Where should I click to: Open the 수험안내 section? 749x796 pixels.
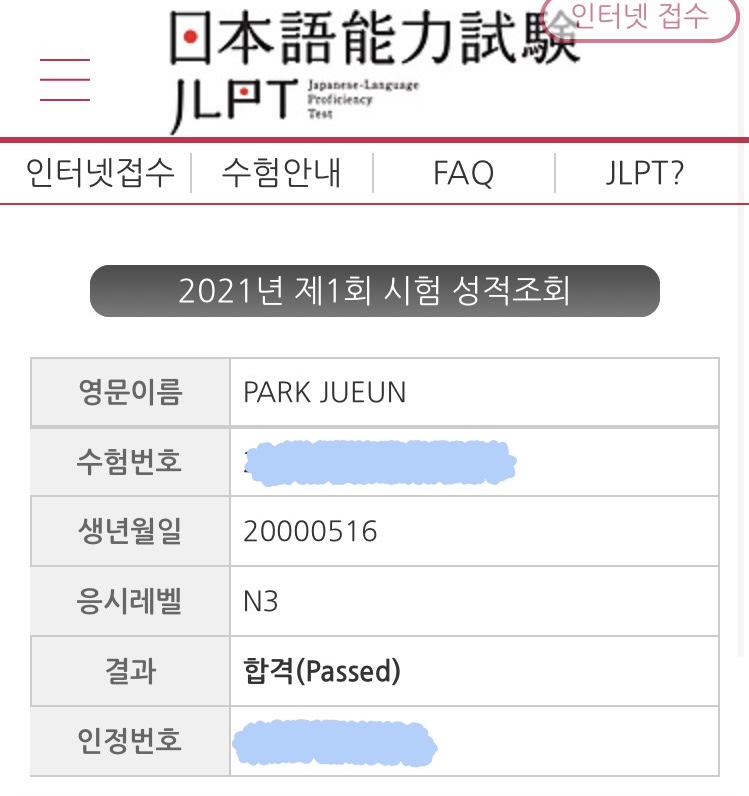click(281, 173)
